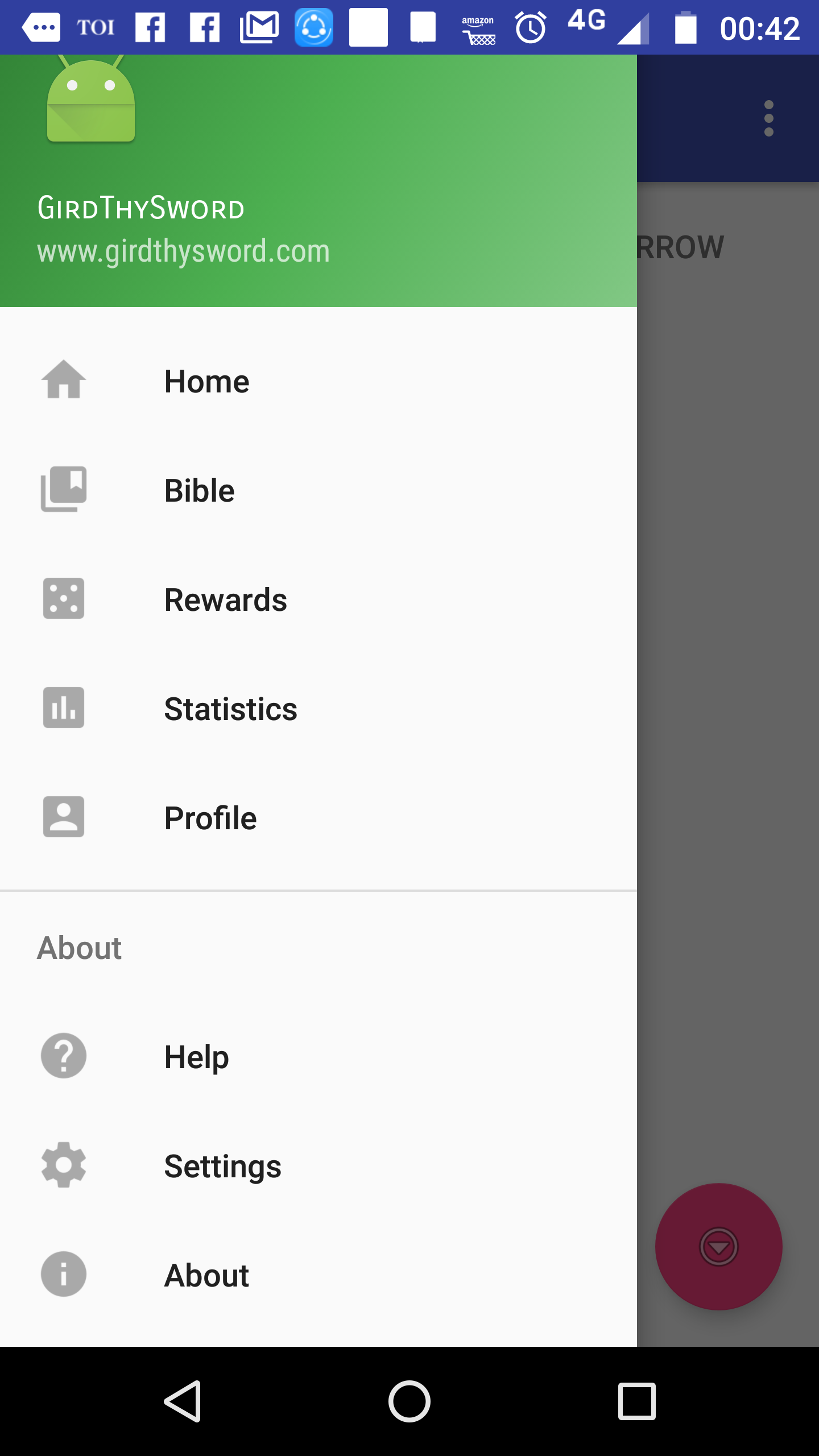Tap the system back button
Viewport: 819px width, 1456px height.
(183, 1401)
